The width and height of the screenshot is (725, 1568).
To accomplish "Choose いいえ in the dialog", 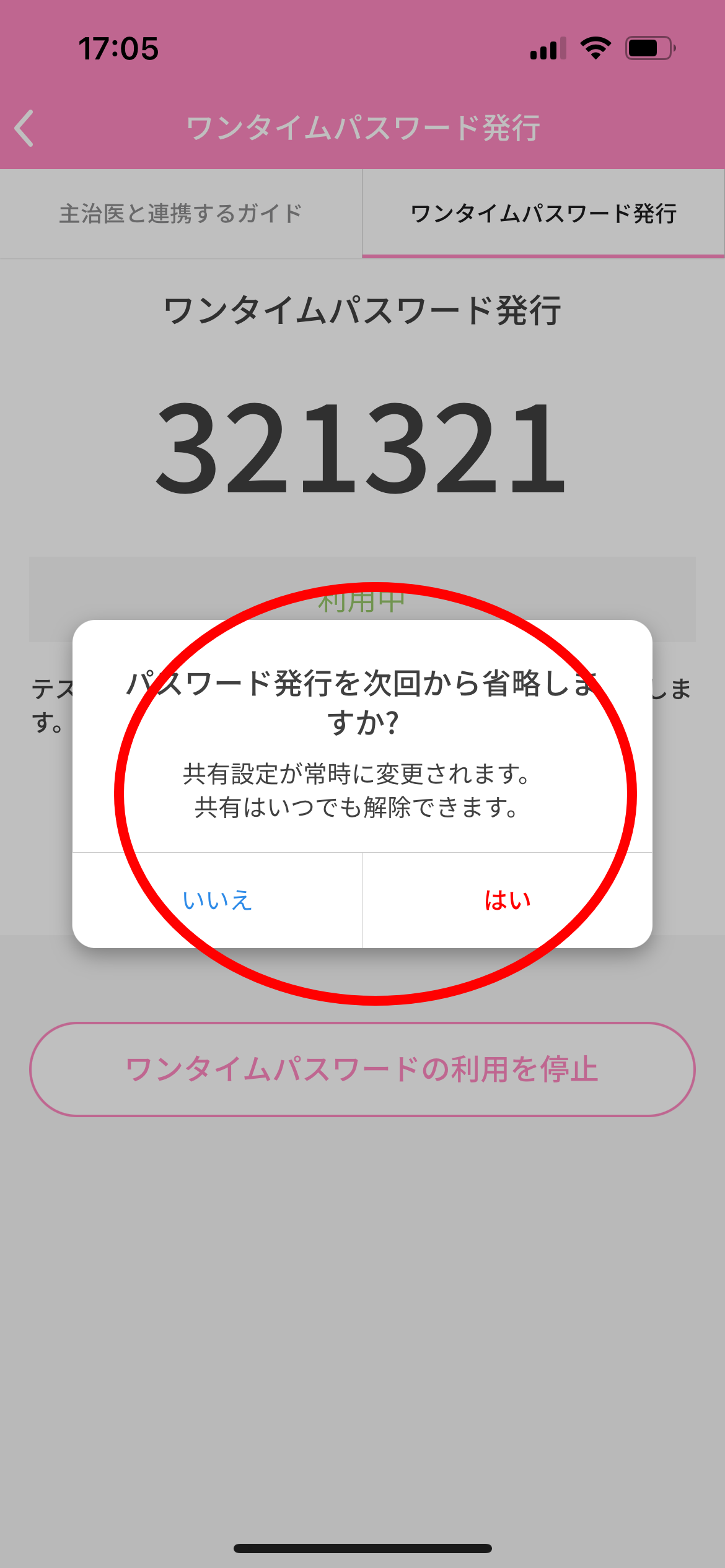I will [x=217, y=900].
